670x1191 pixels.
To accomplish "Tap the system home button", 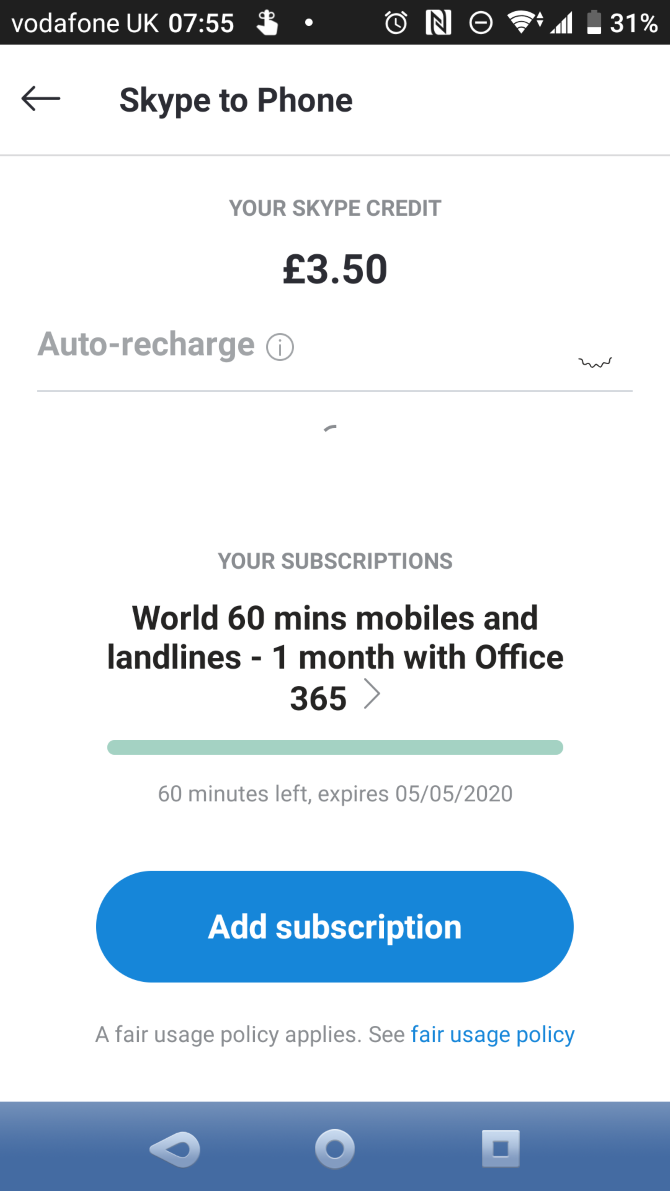I will tap(335, 1148).
